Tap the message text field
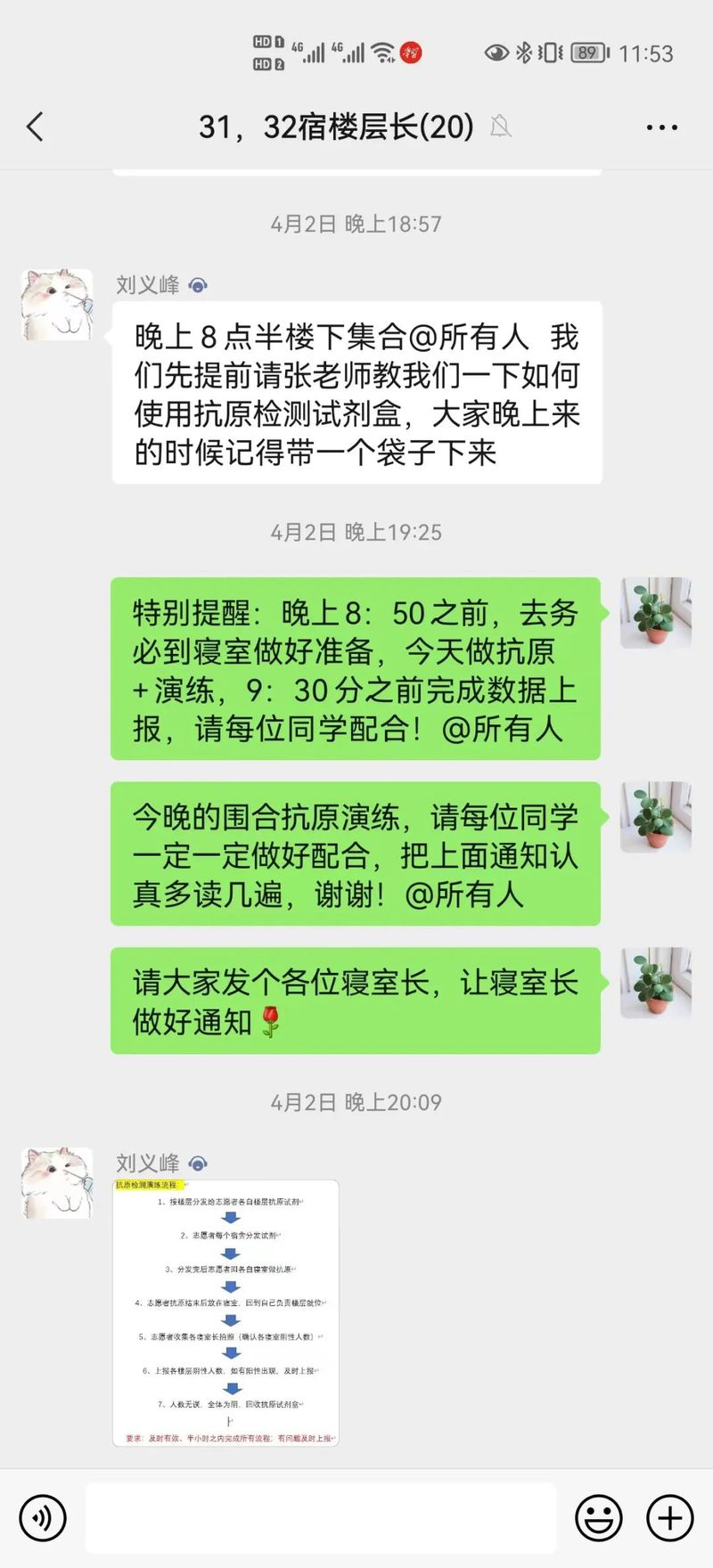 click(x=321, y=1517)
